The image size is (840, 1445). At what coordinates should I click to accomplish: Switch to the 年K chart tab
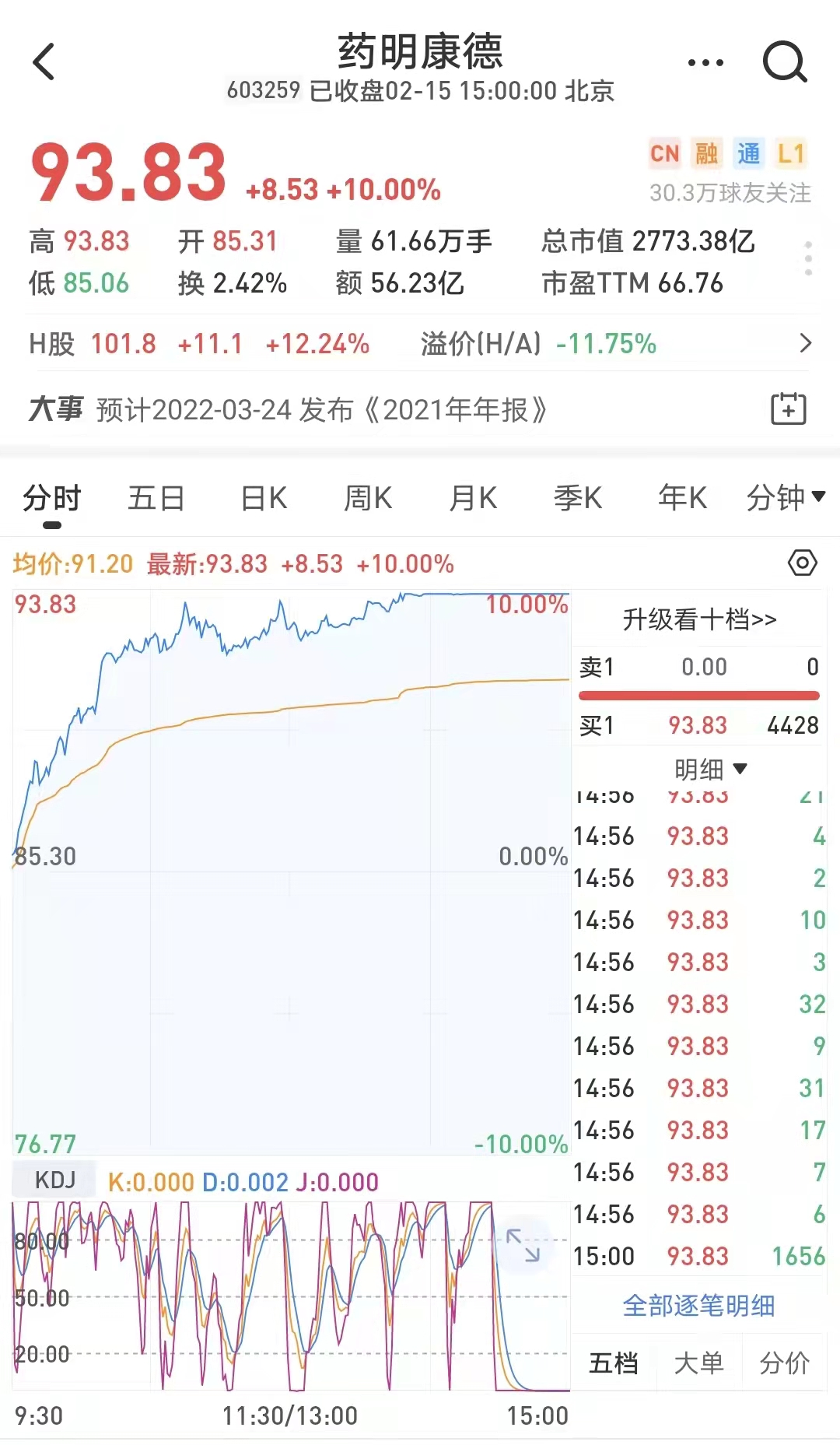coord(682,498)
